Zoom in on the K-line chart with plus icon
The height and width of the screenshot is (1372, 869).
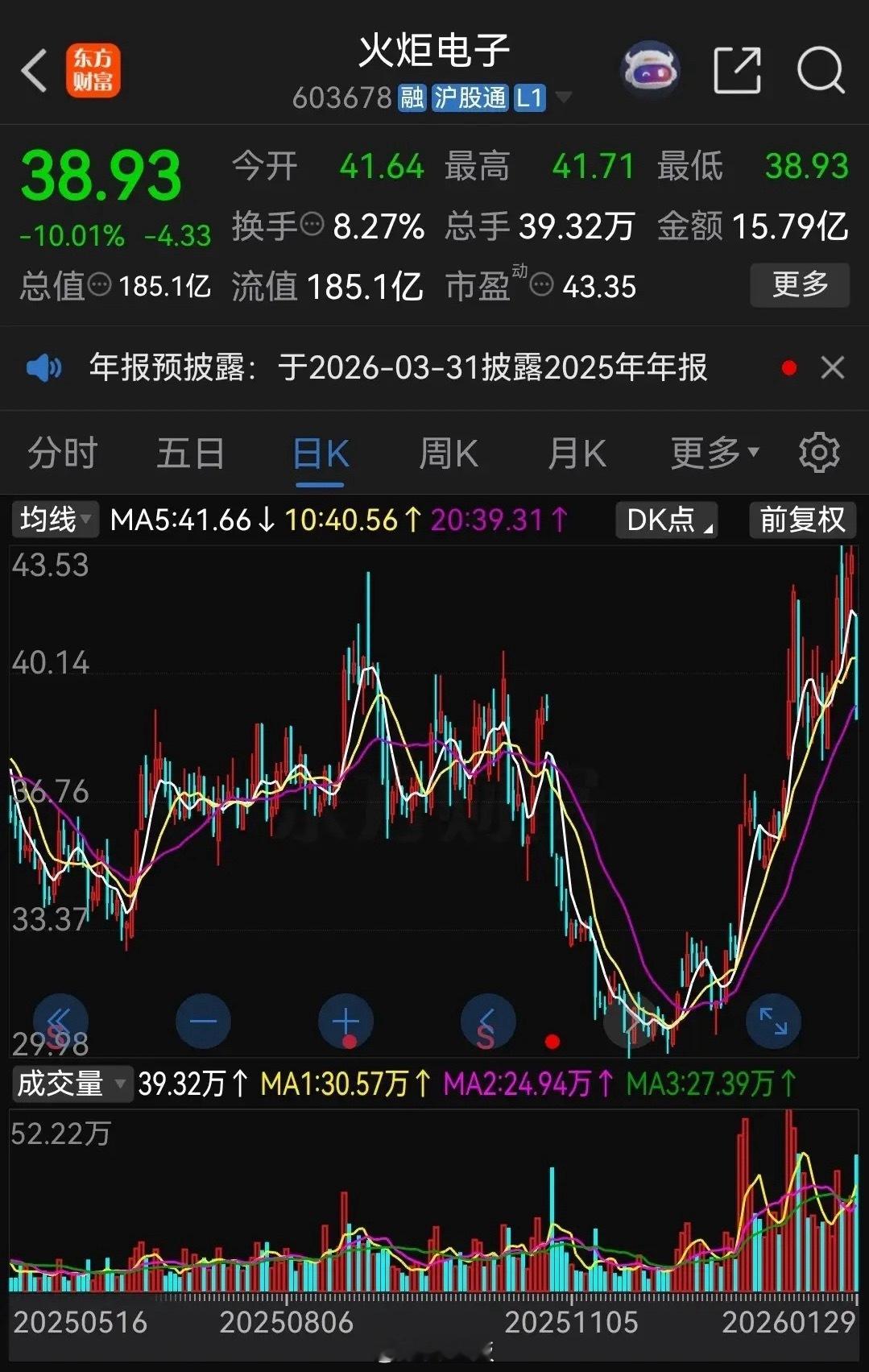pyautogui.click(x=345, y=1020)
